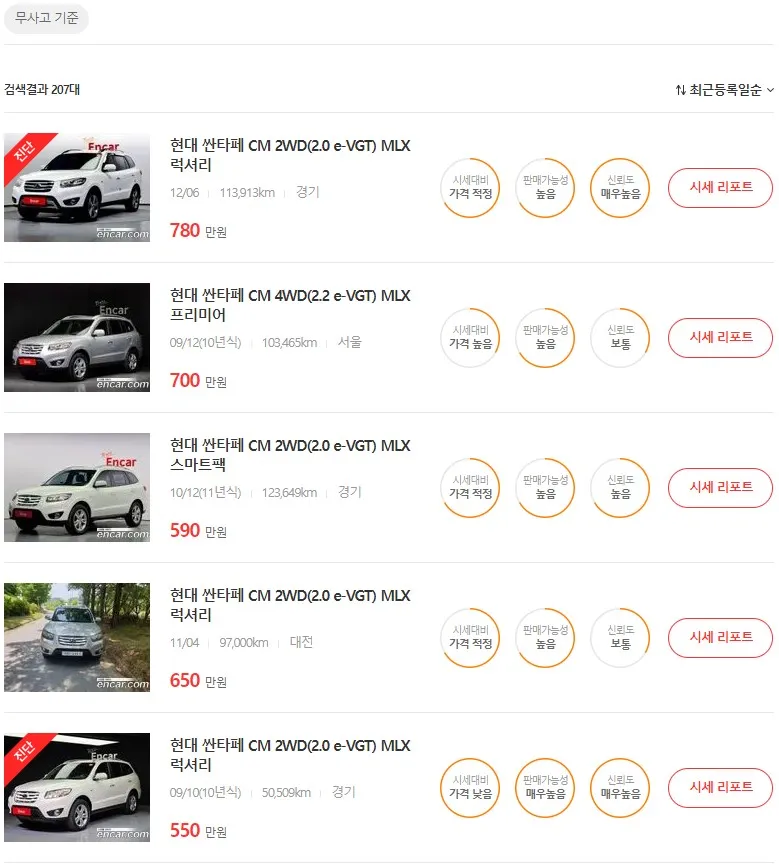The image size is (779, 867).
Task: Toggle the 무사고 기준 filter chip
Action: point(46,19)
